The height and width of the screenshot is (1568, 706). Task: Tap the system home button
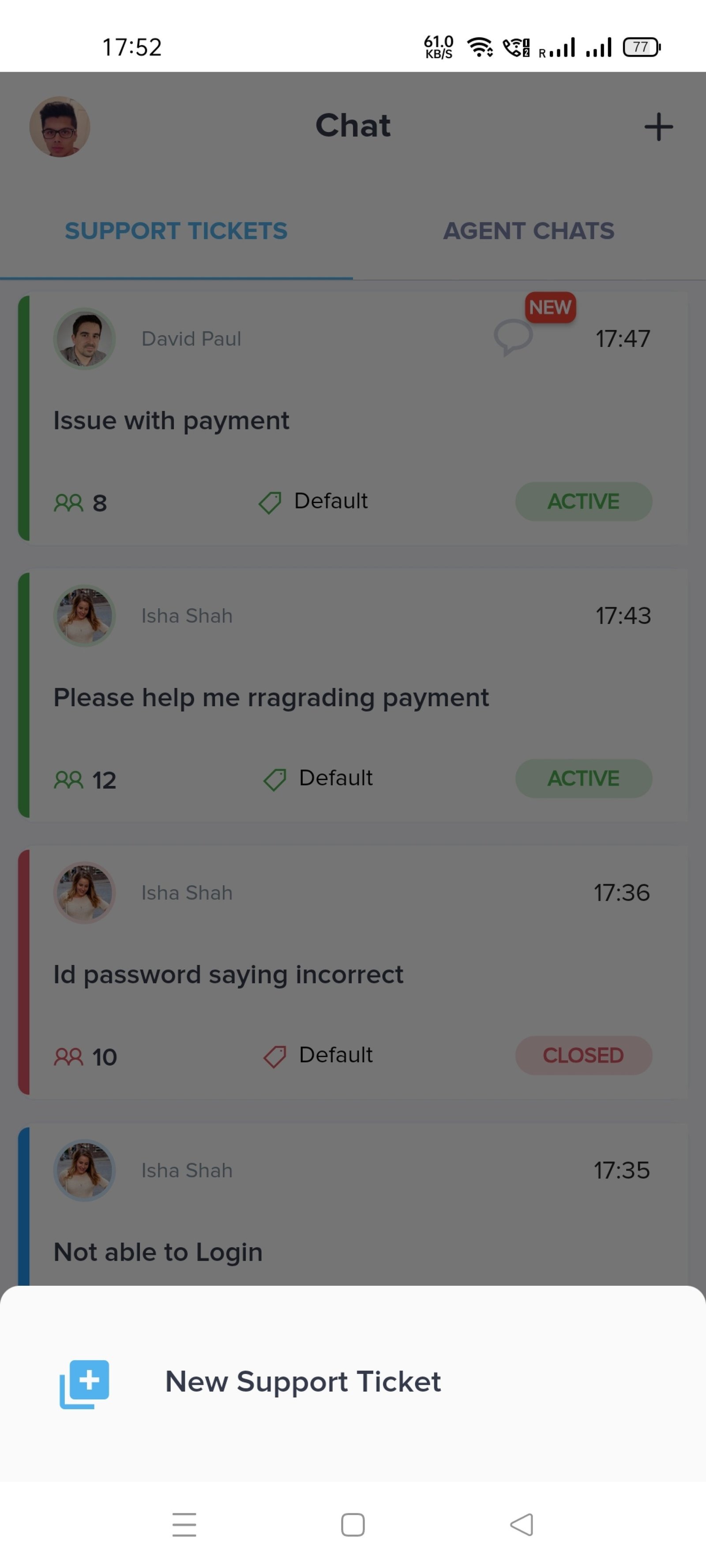coord(353,1524)
